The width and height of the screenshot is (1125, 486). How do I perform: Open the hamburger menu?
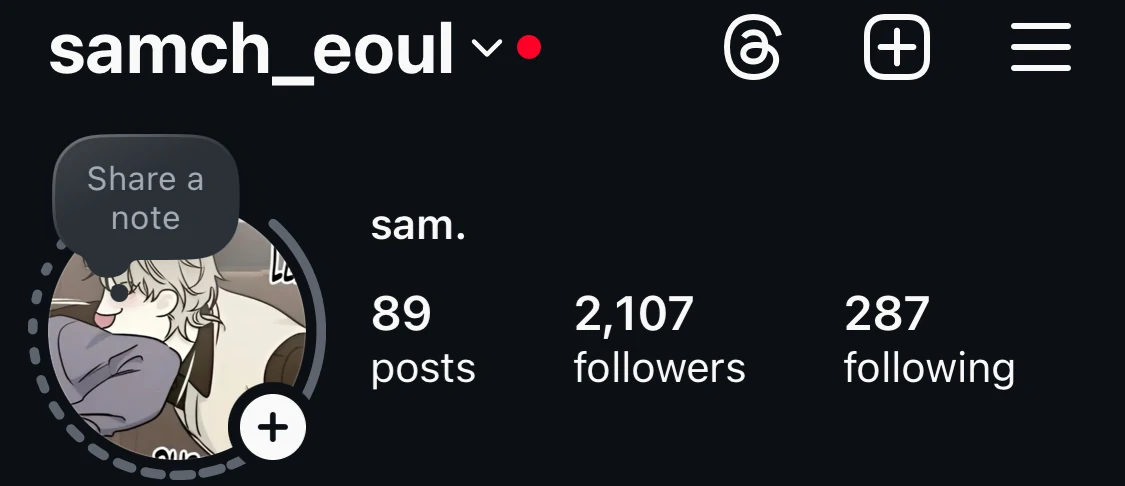tap(1040, 48)
